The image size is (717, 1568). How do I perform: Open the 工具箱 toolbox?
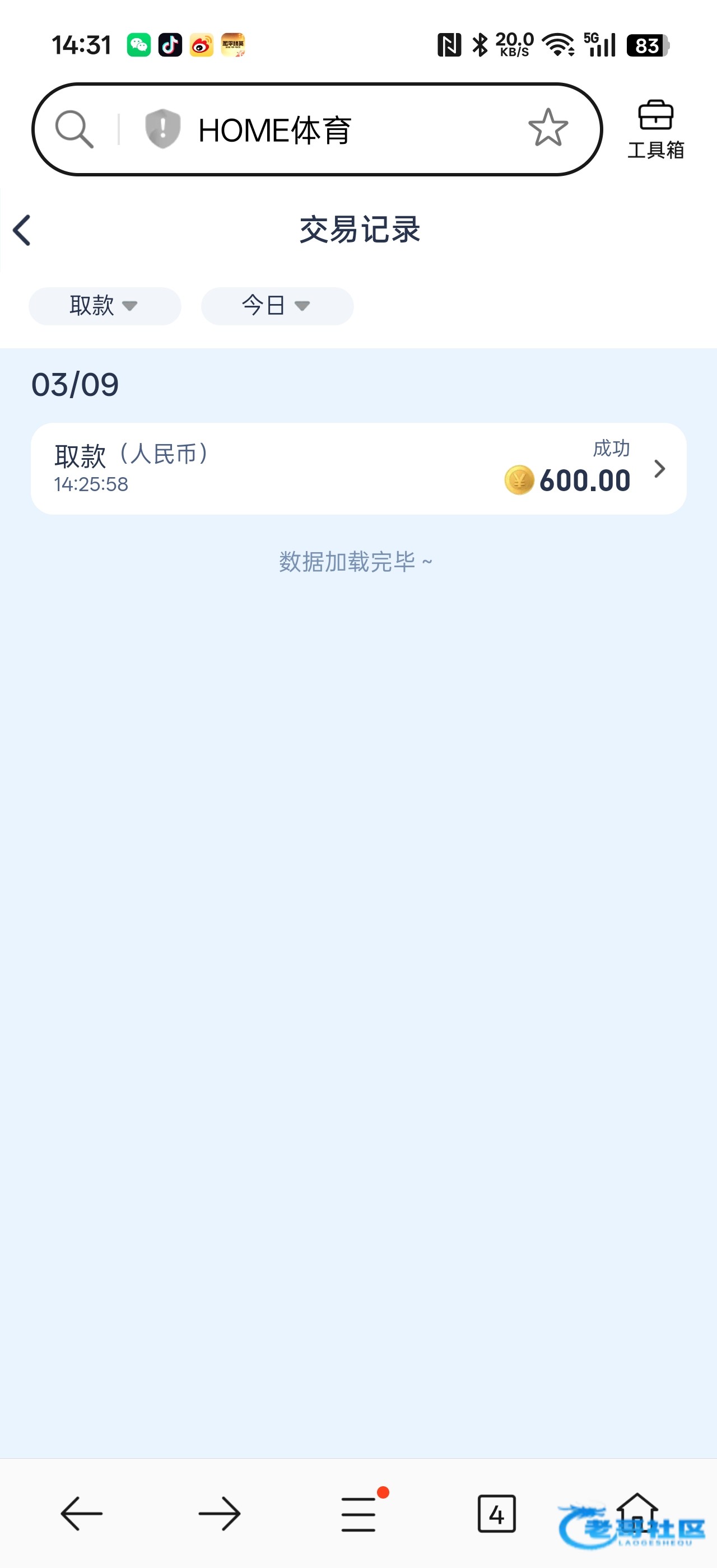click(655, 130)
